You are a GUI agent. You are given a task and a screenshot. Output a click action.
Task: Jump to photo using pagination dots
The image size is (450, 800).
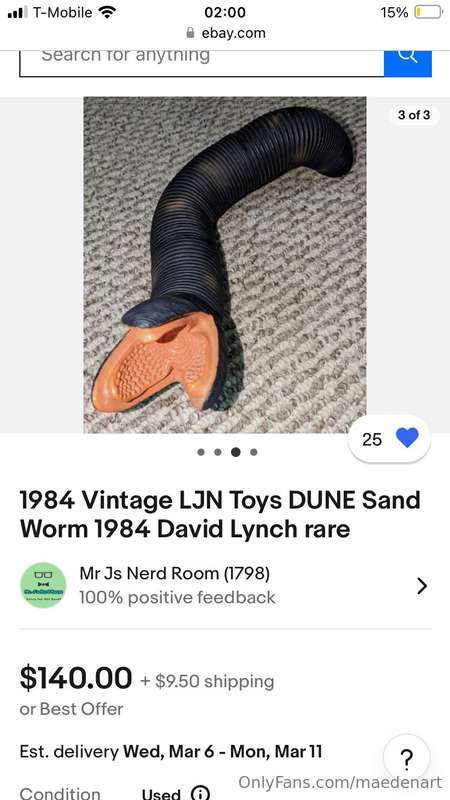[x=227, y=452]
